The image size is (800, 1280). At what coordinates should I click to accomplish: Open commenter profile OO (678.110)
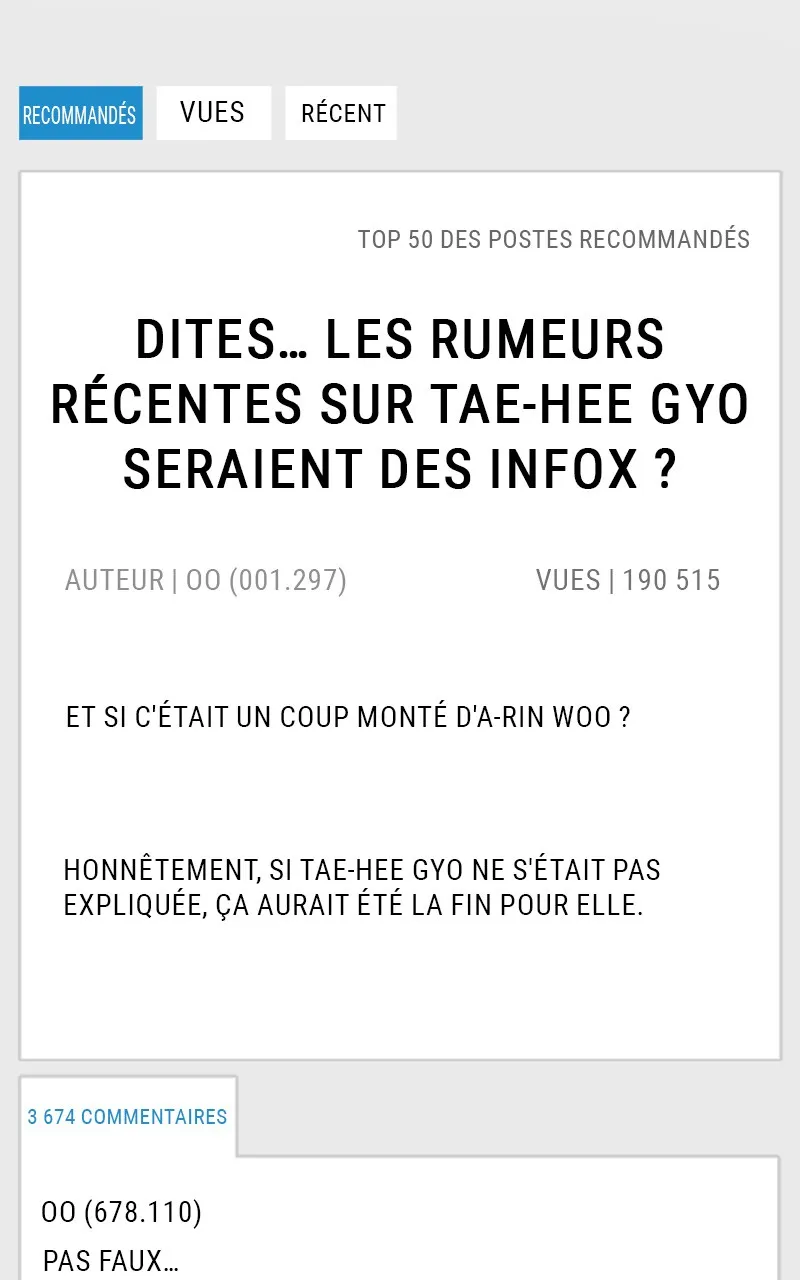tap(122, 1212)
